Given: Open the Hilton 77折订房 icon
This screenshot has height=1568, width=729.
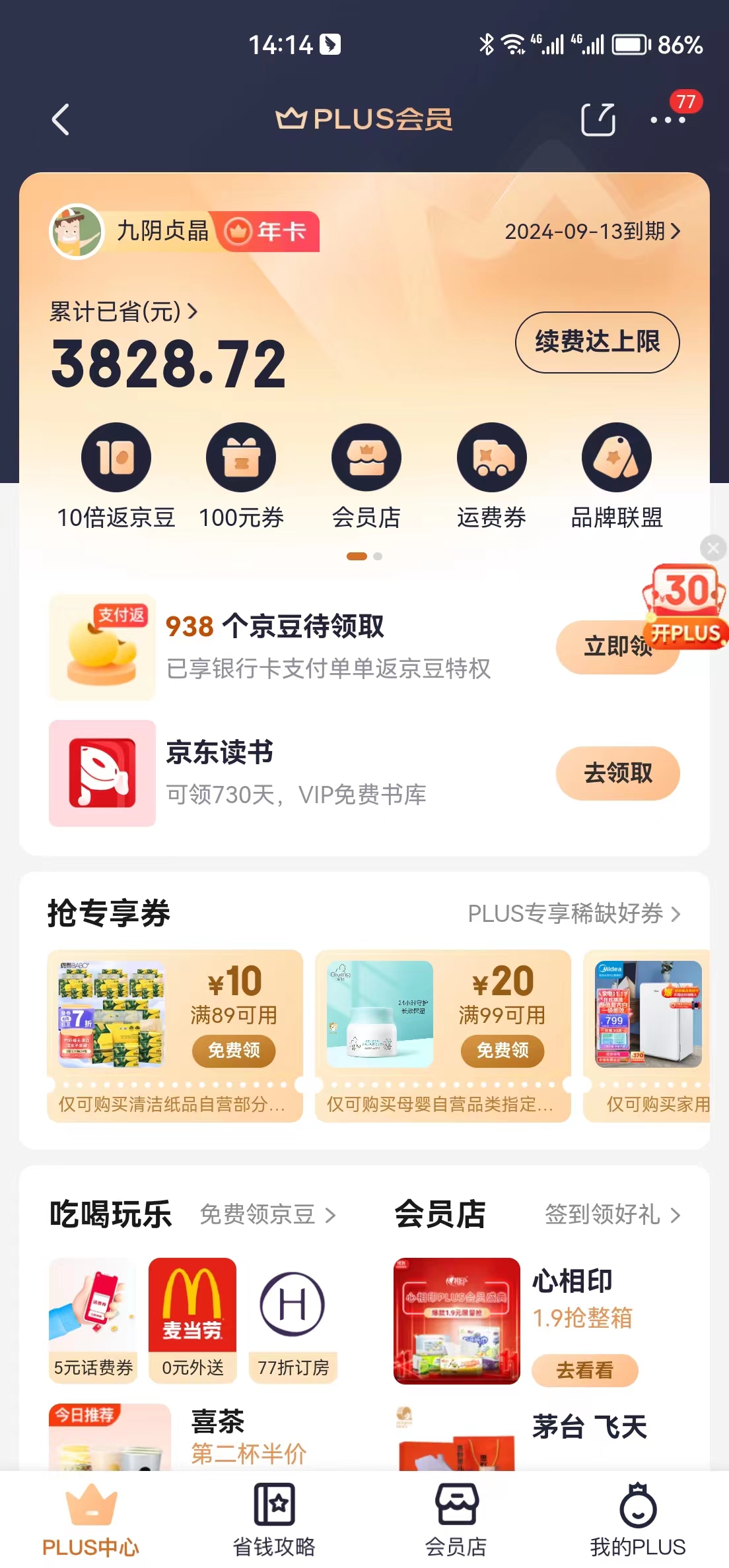Looking at the screenshot, I should click(x=293, y=1309).
